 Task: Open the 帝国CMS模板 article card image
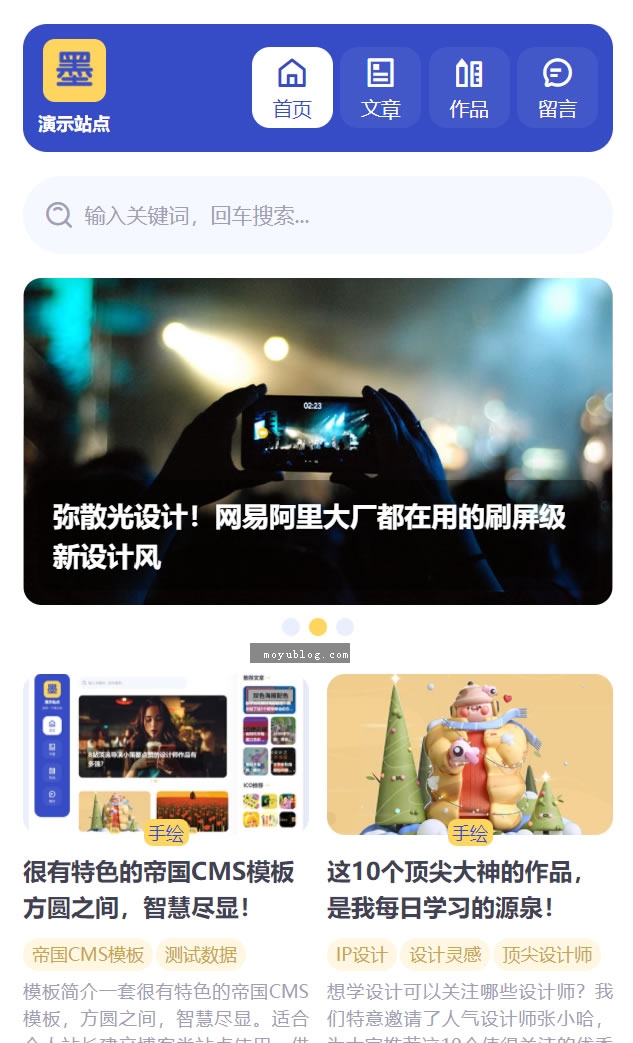(166, 753)
